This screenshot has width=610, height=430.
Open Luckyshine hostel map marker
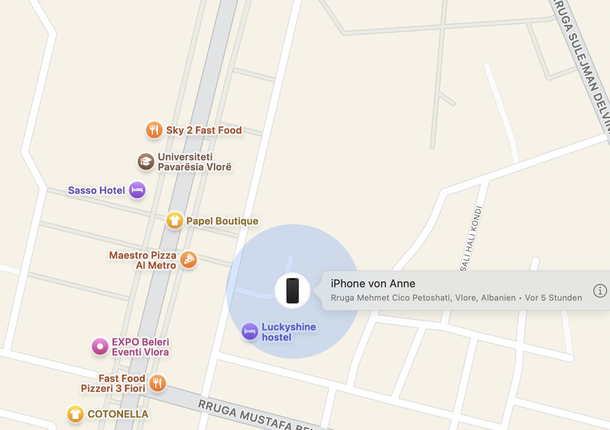click(x=250, y=331)
